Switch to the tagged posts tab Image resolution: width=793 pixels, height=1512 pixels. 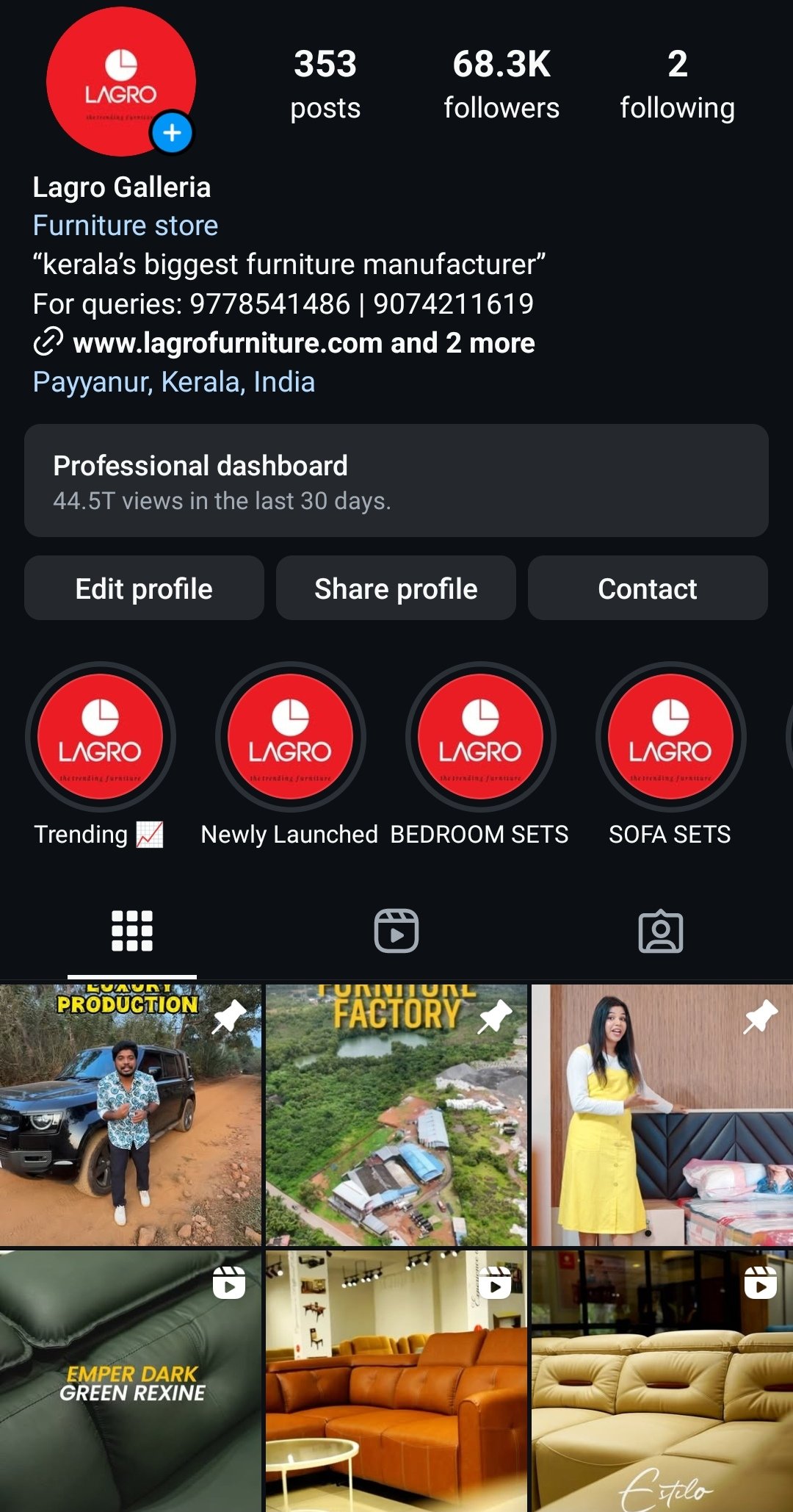[661, 931]
